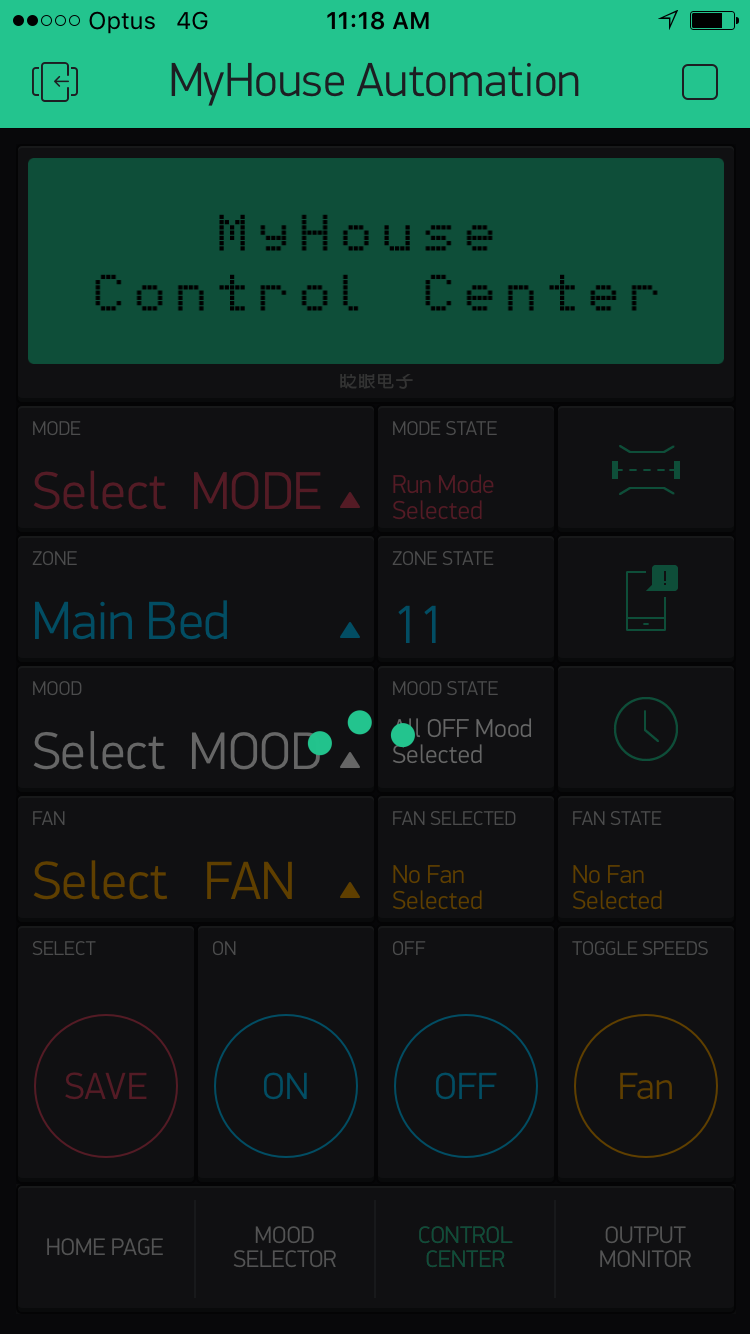Tap the exit project icon
Screen dimensions: 750x1334
55,82
